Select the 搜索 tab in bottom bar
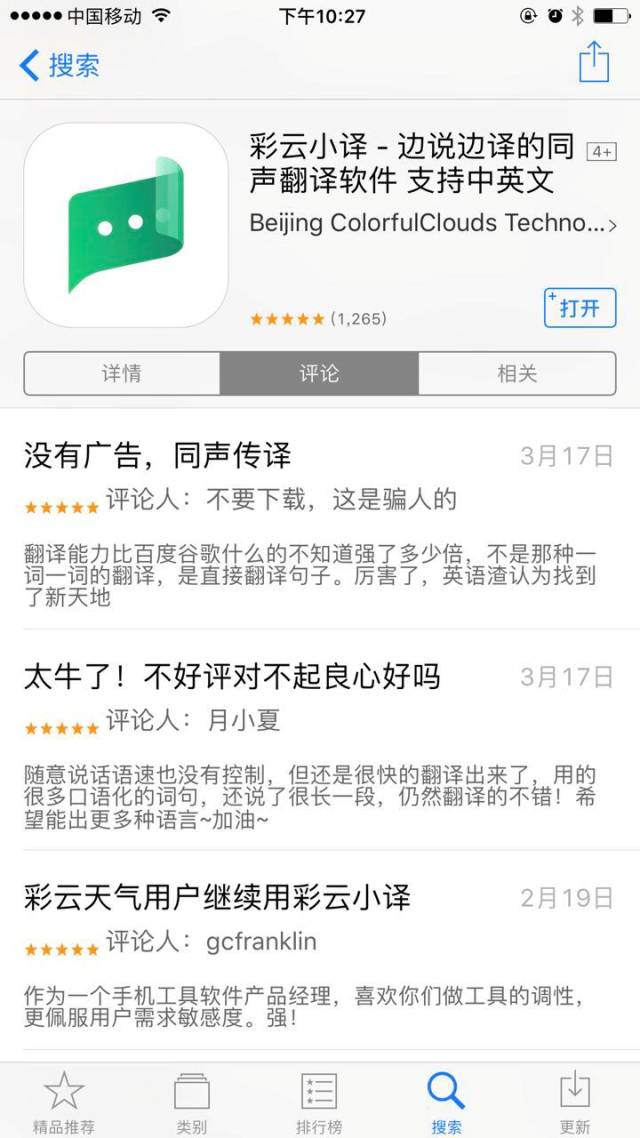 pyautogui.click(x=446, y=1102)
